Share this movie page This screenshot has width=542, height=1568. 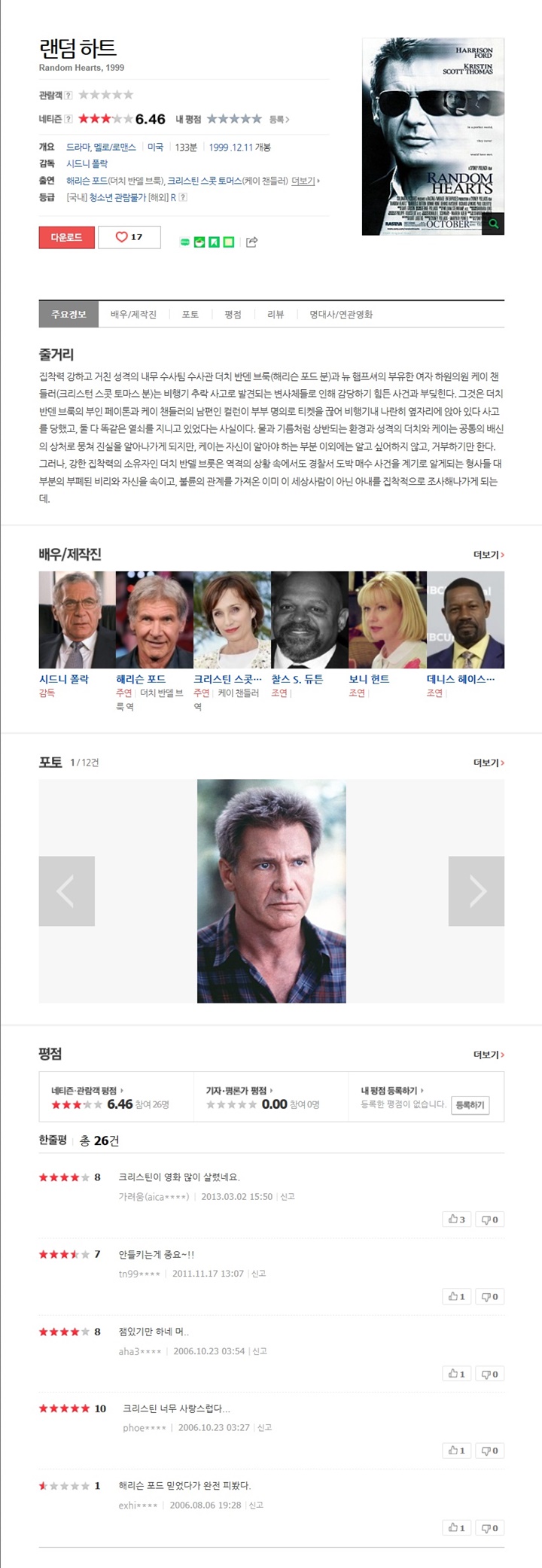tap(252, 242)
